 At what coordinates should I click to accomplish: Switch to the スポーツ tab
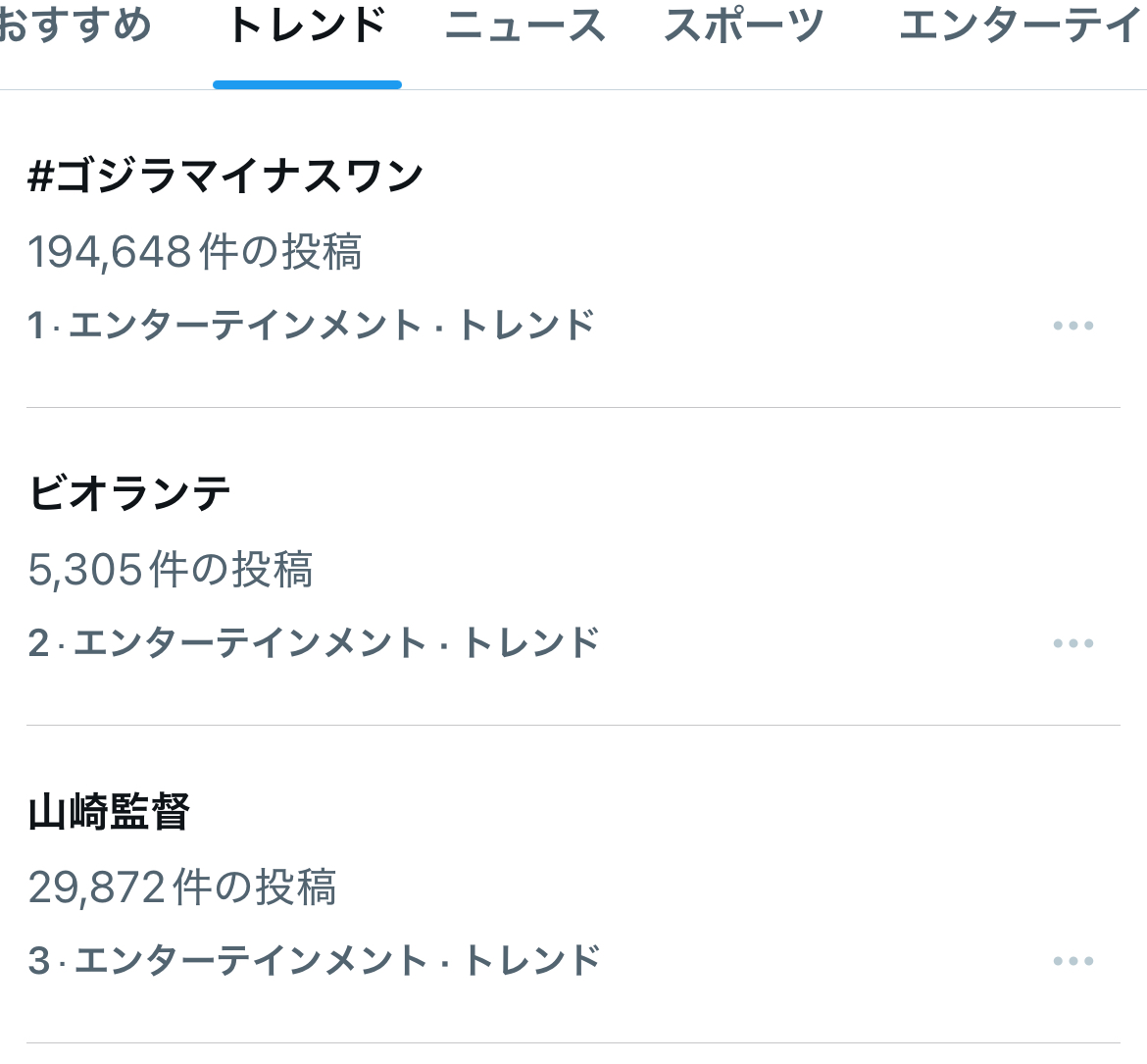pos(744,26)
